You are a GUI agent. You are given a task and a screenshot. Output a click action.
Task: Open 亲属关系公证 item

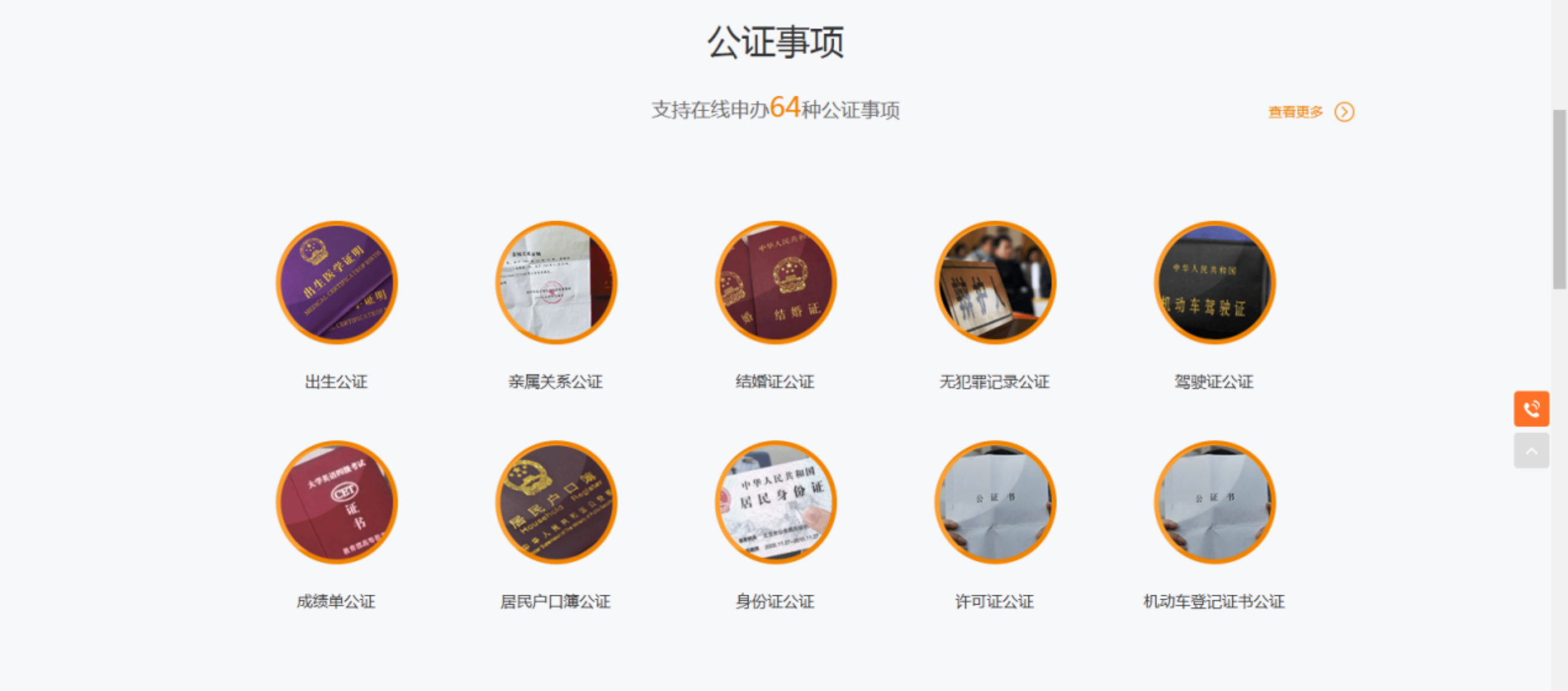(556, 283)
